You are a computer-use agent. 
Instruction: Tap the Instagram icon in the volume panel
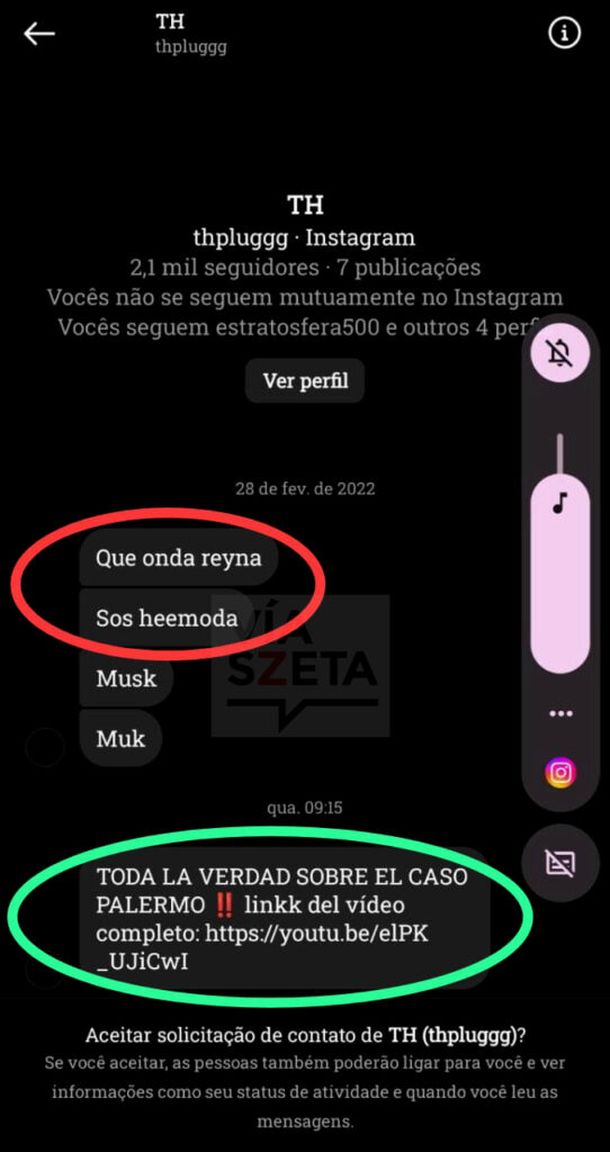click(x=560, y=773)
